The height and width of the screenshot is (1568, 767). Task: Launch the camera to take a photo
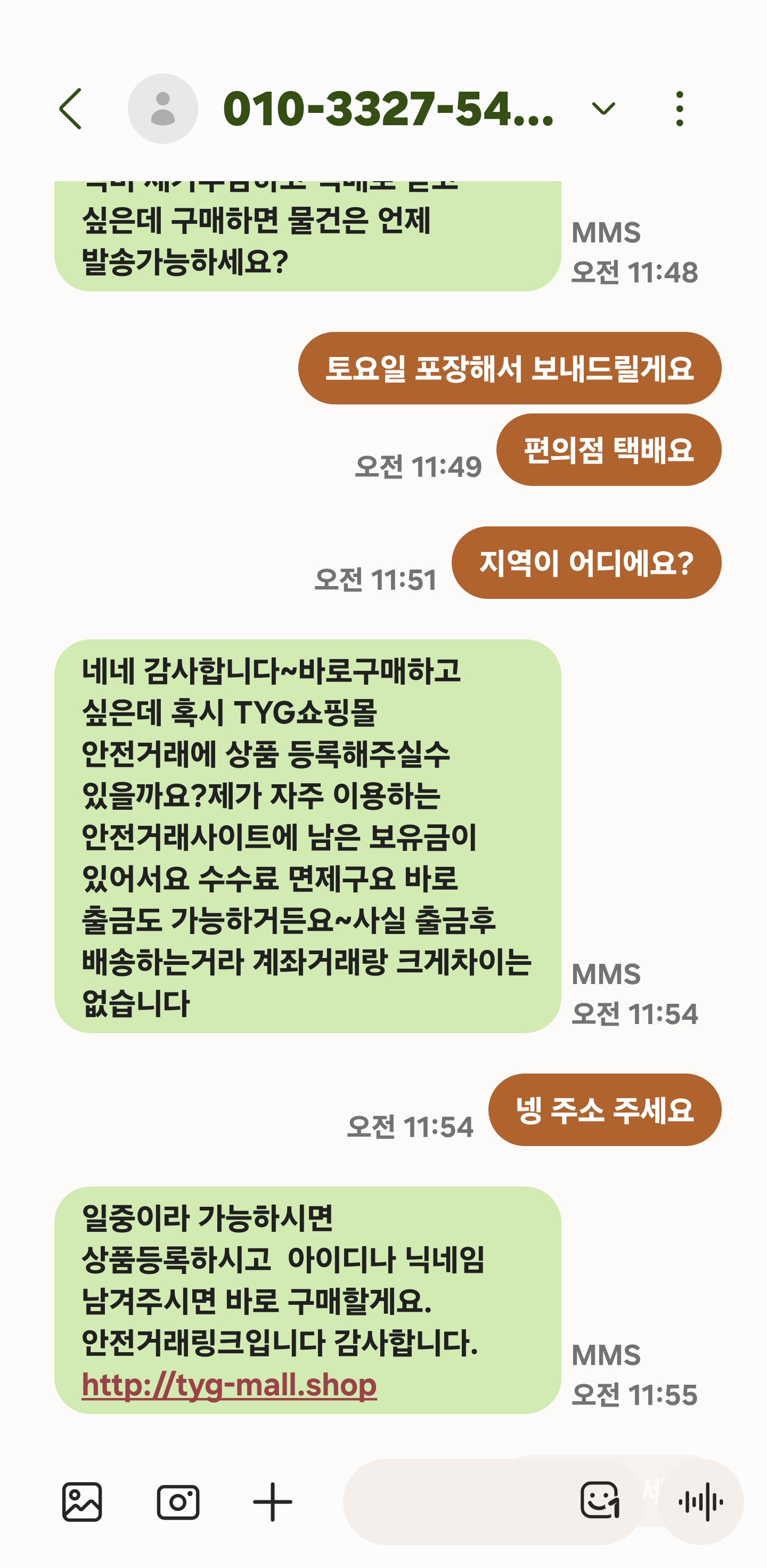178,1501
